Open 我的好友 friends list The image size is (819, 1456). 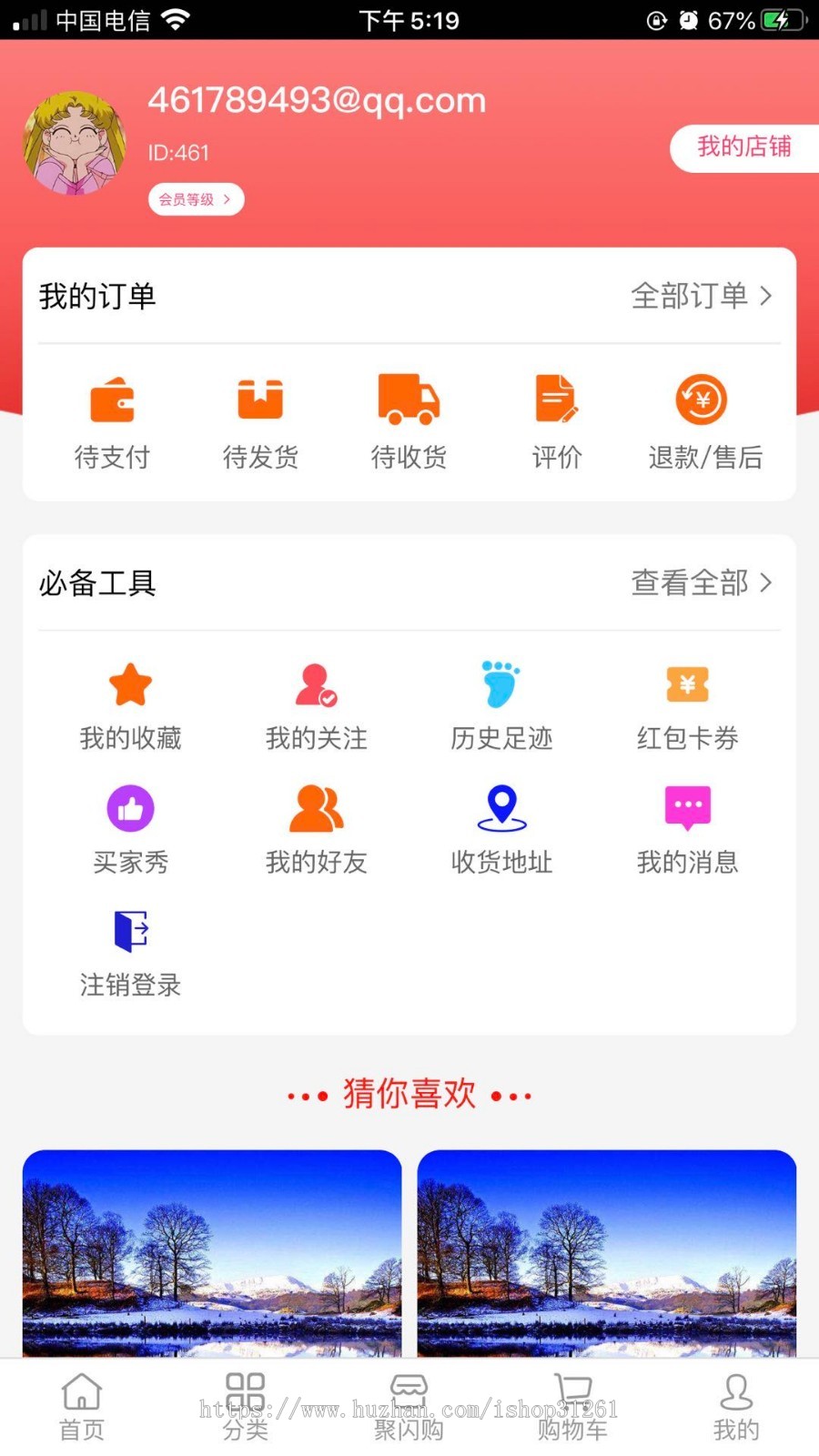click(317, 828)
